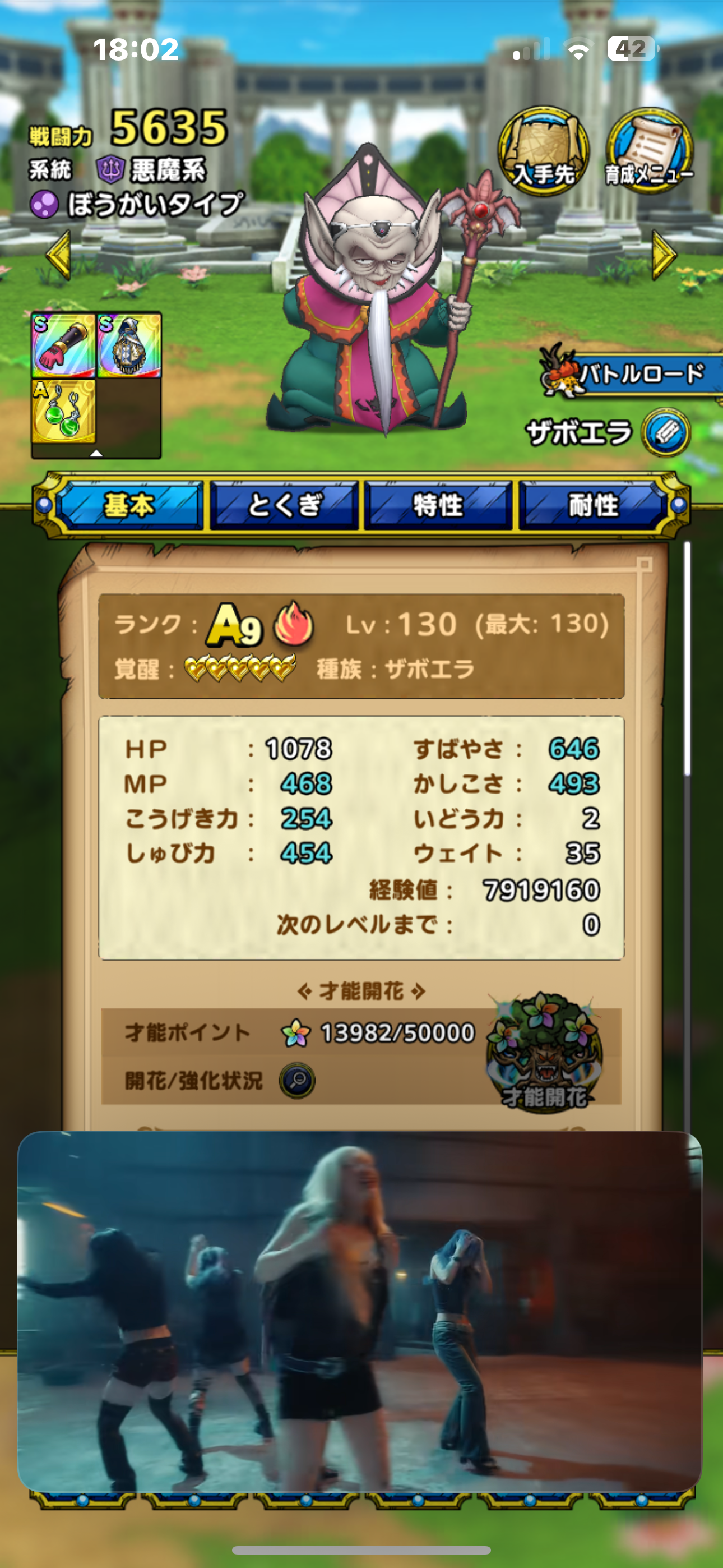Select the S-rank gauntlet equipment slot

[x=63, y=345]
